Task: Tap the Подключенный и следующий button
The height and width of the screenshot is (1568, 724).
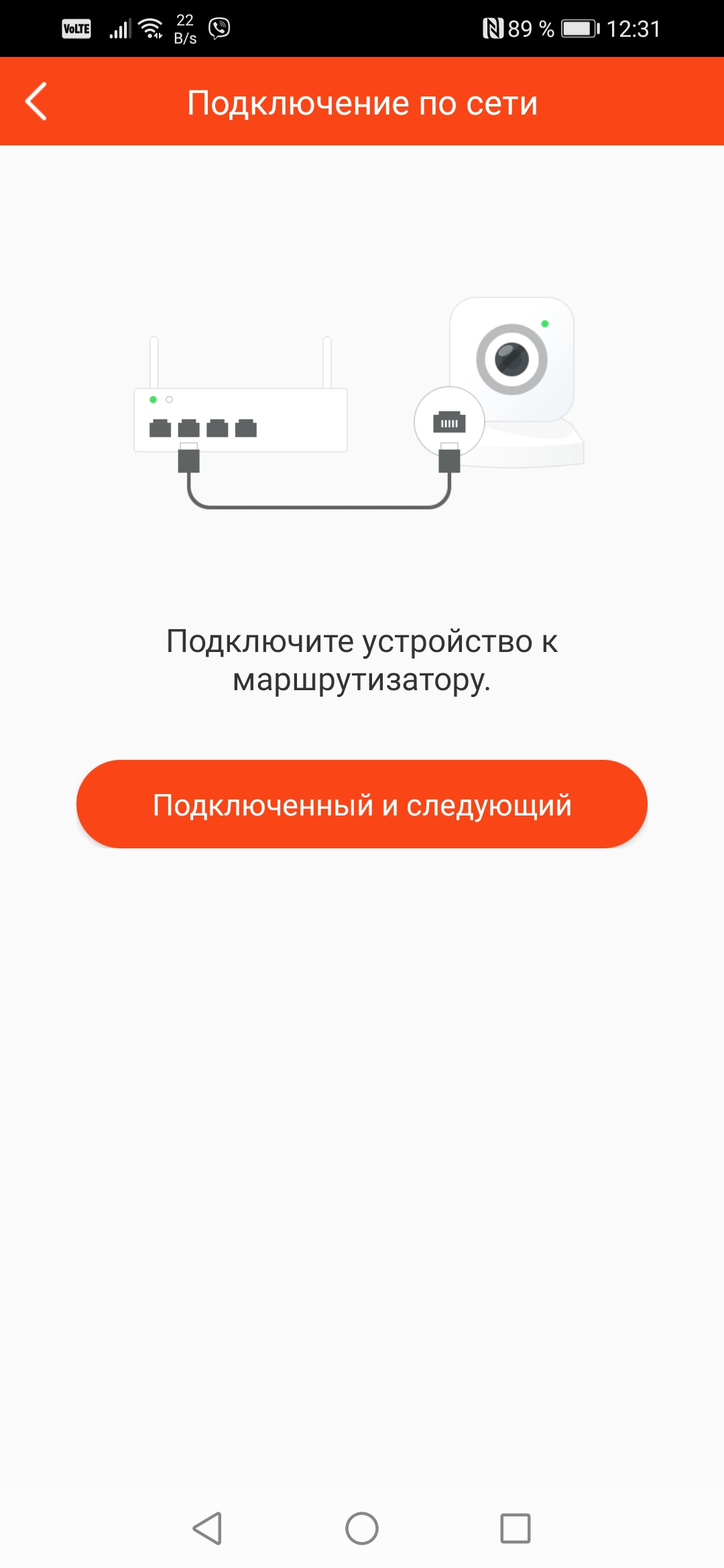Action: (362, 804)
